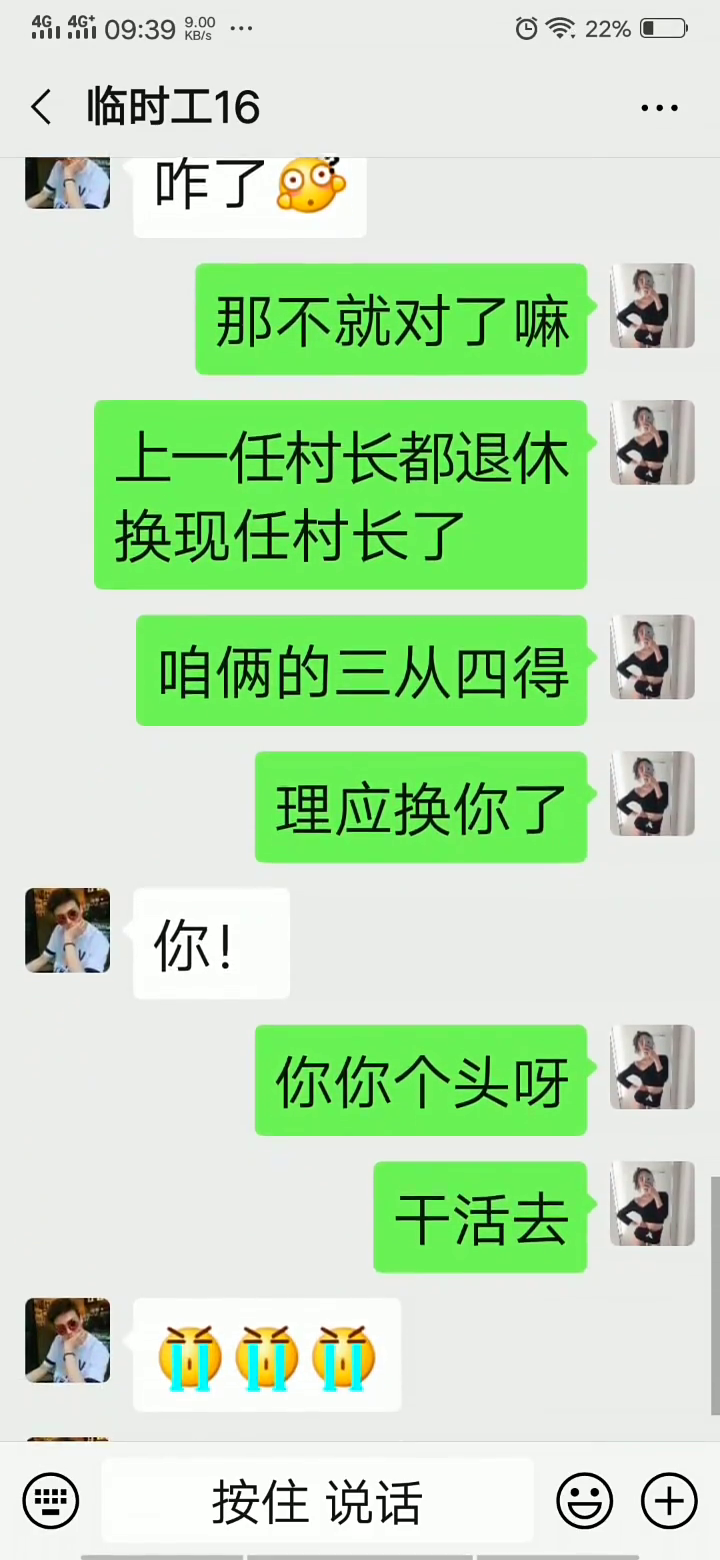The height and width of the screenshot is (1560, 720).
Task: Open the contact avatar beside crying emojis
Action: [67, 1340]
